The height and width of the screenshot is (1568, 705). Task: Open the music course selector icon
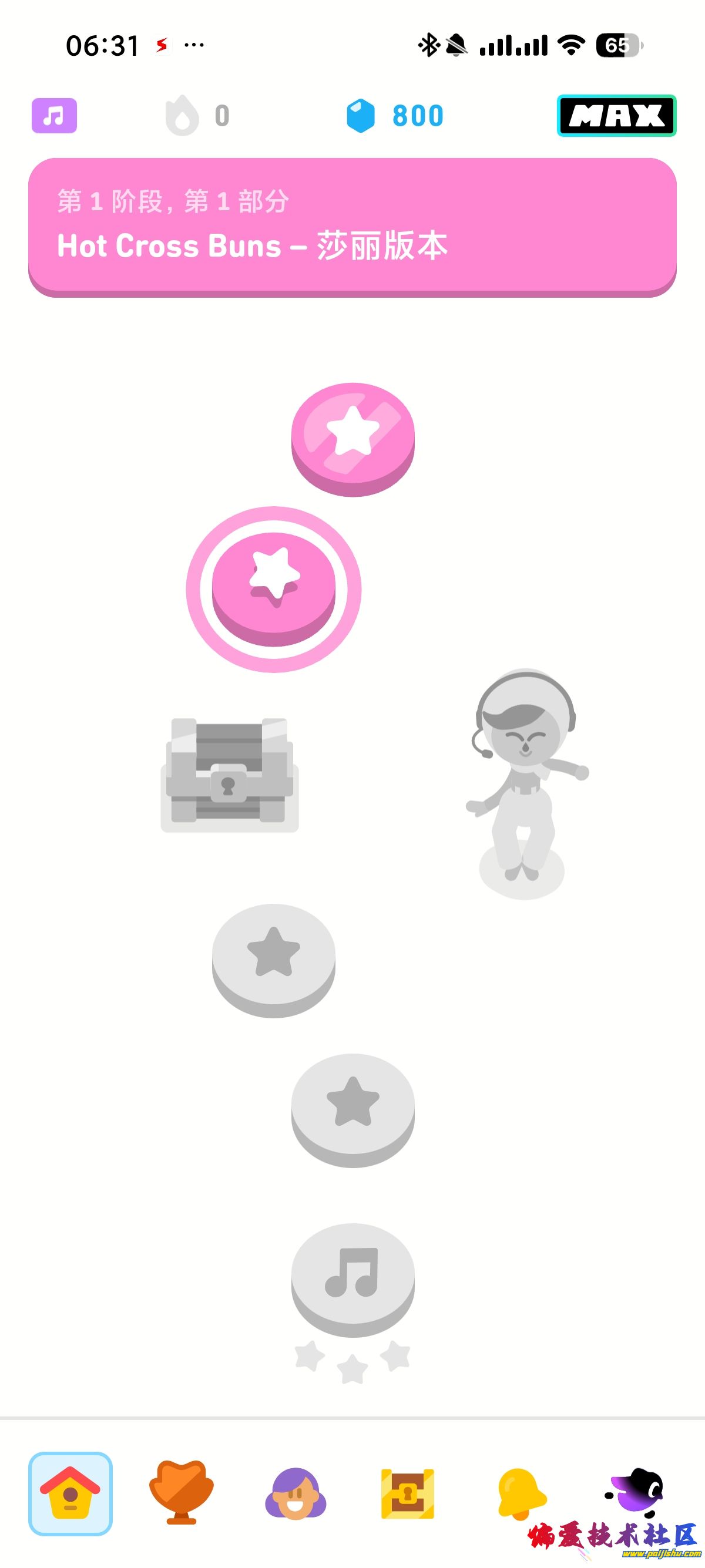[x=54, y=115]
